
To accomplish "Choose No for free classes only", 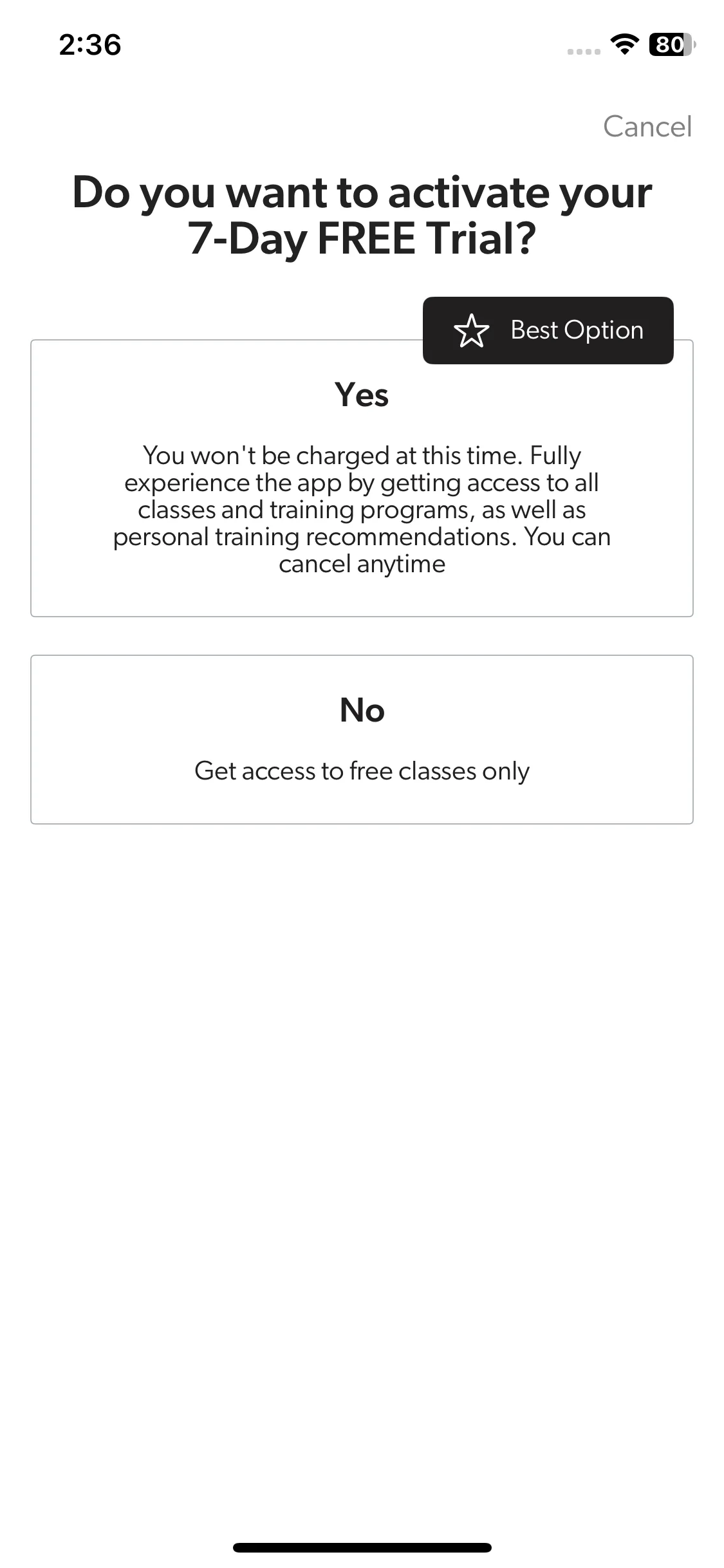I will tap(362, 739).
